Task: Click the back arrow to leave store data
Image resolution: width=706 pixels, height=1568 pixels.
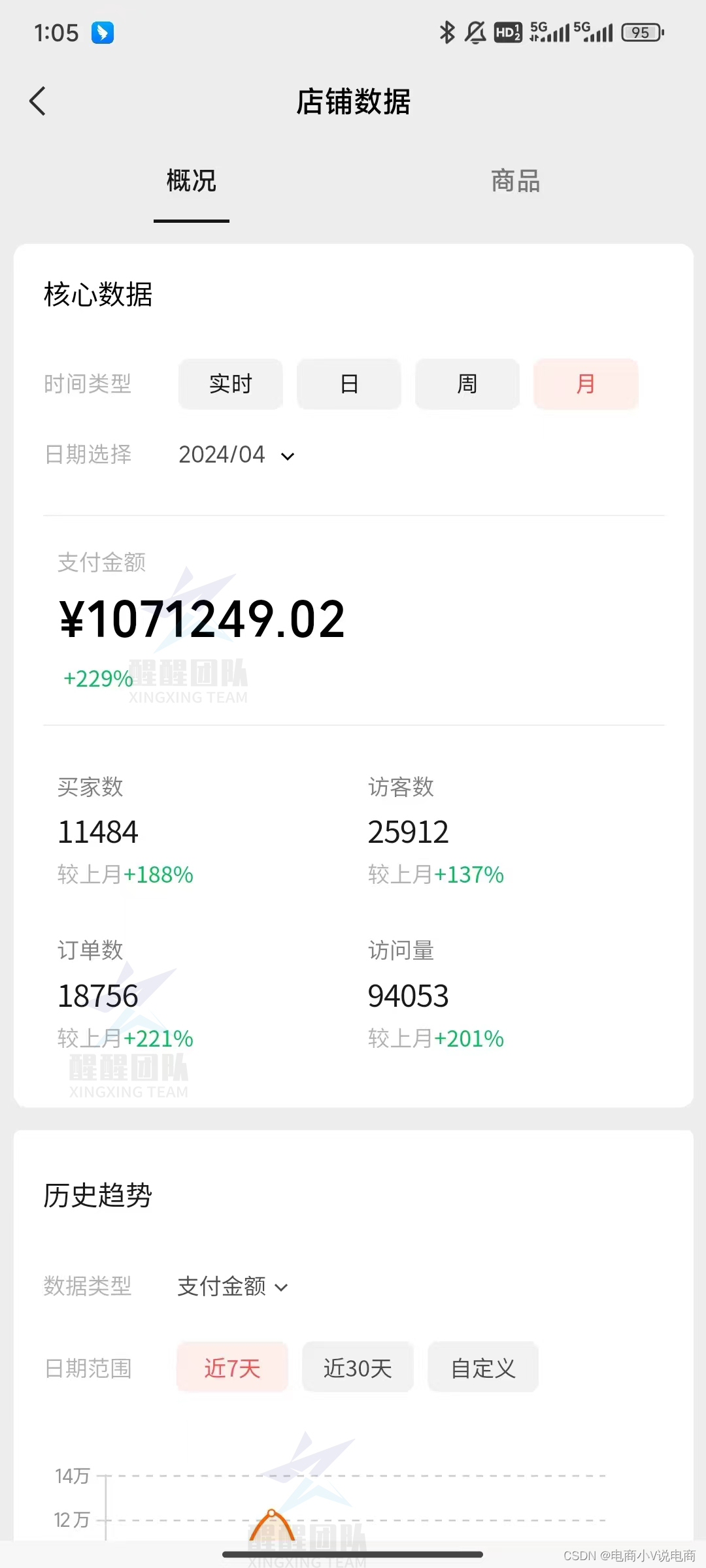Action: point(37,101)
